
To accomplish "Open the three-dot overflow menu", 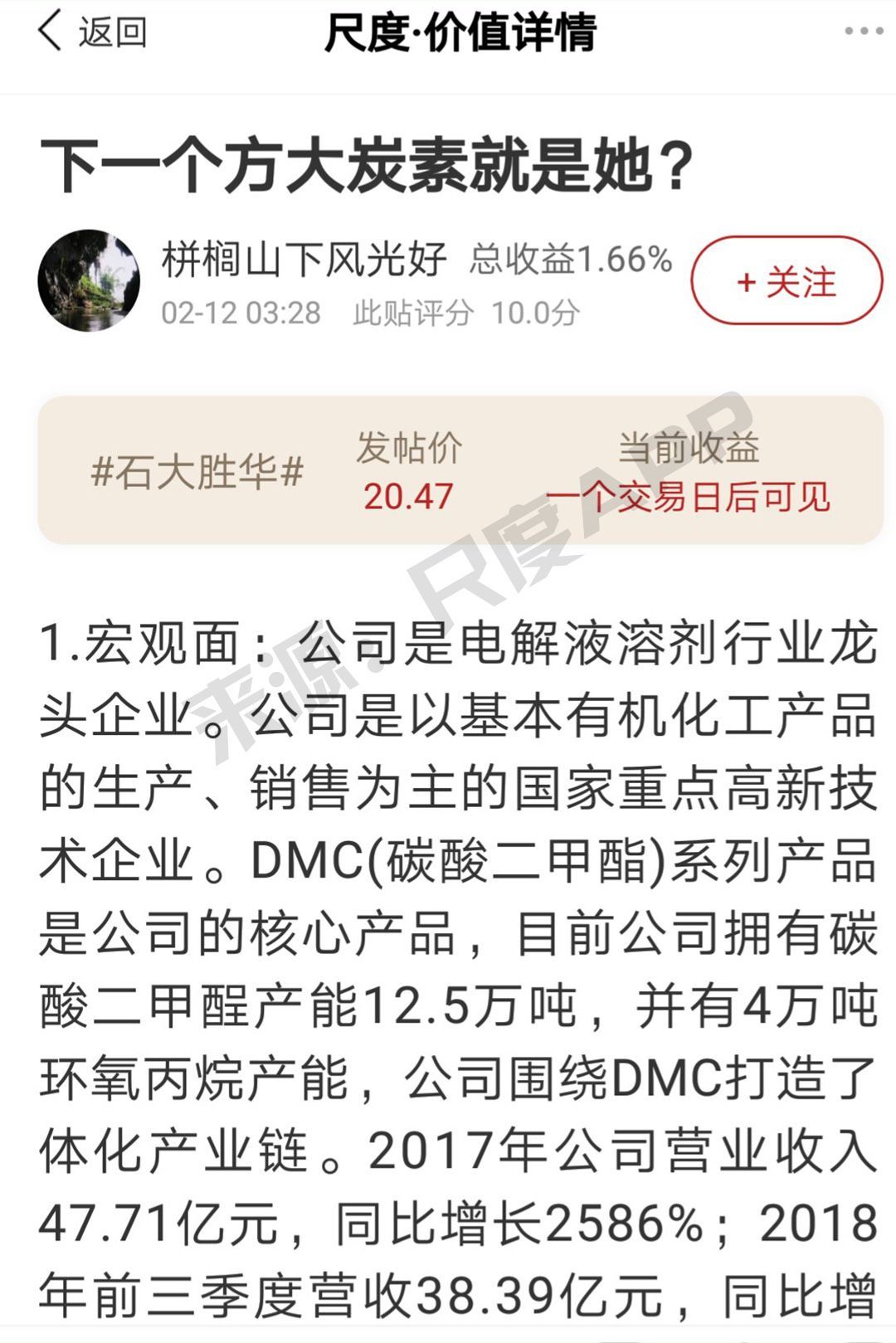I will (863, 32).
